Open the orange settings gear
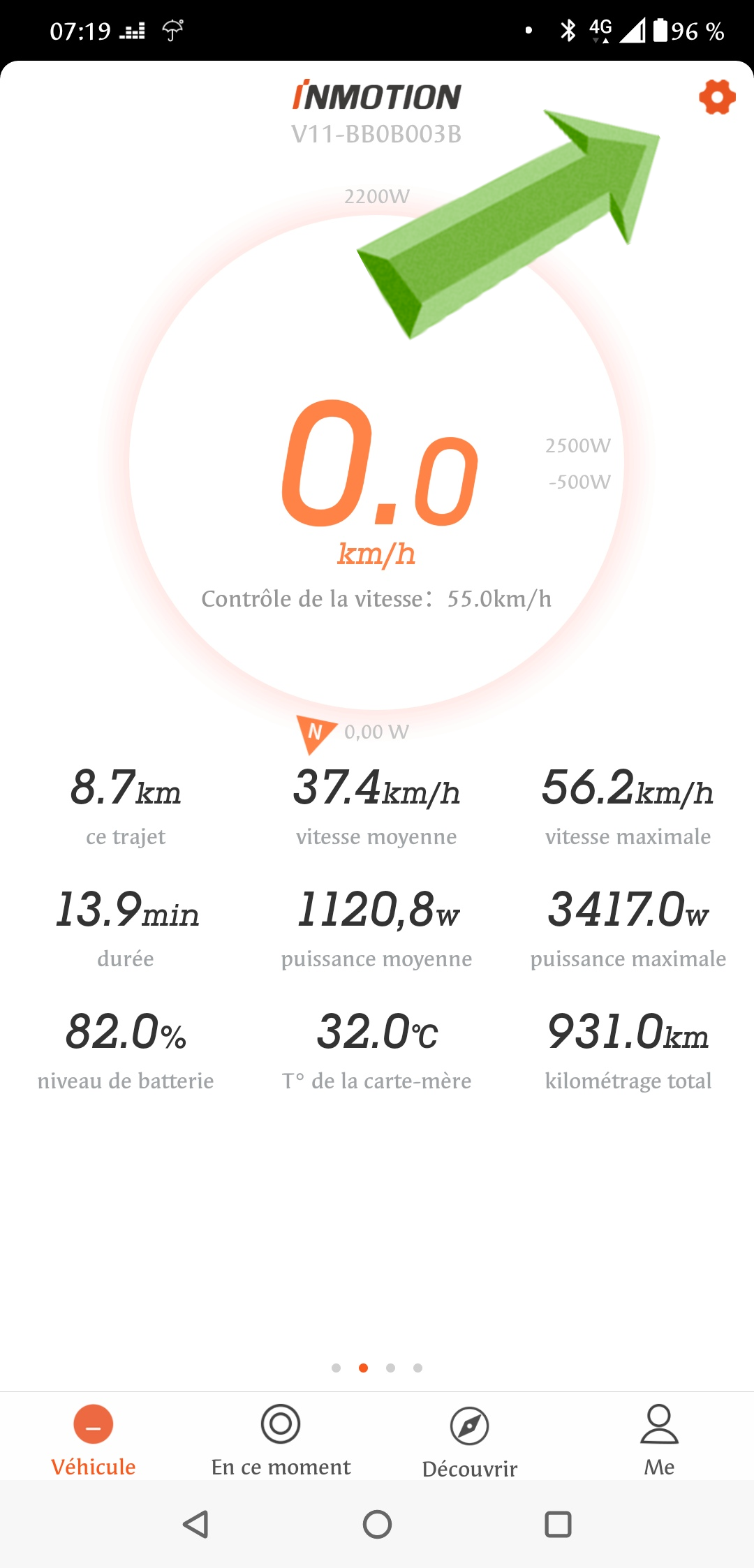Image resolution: width=754 pixels, height=1568 pixels. (717, 97)
